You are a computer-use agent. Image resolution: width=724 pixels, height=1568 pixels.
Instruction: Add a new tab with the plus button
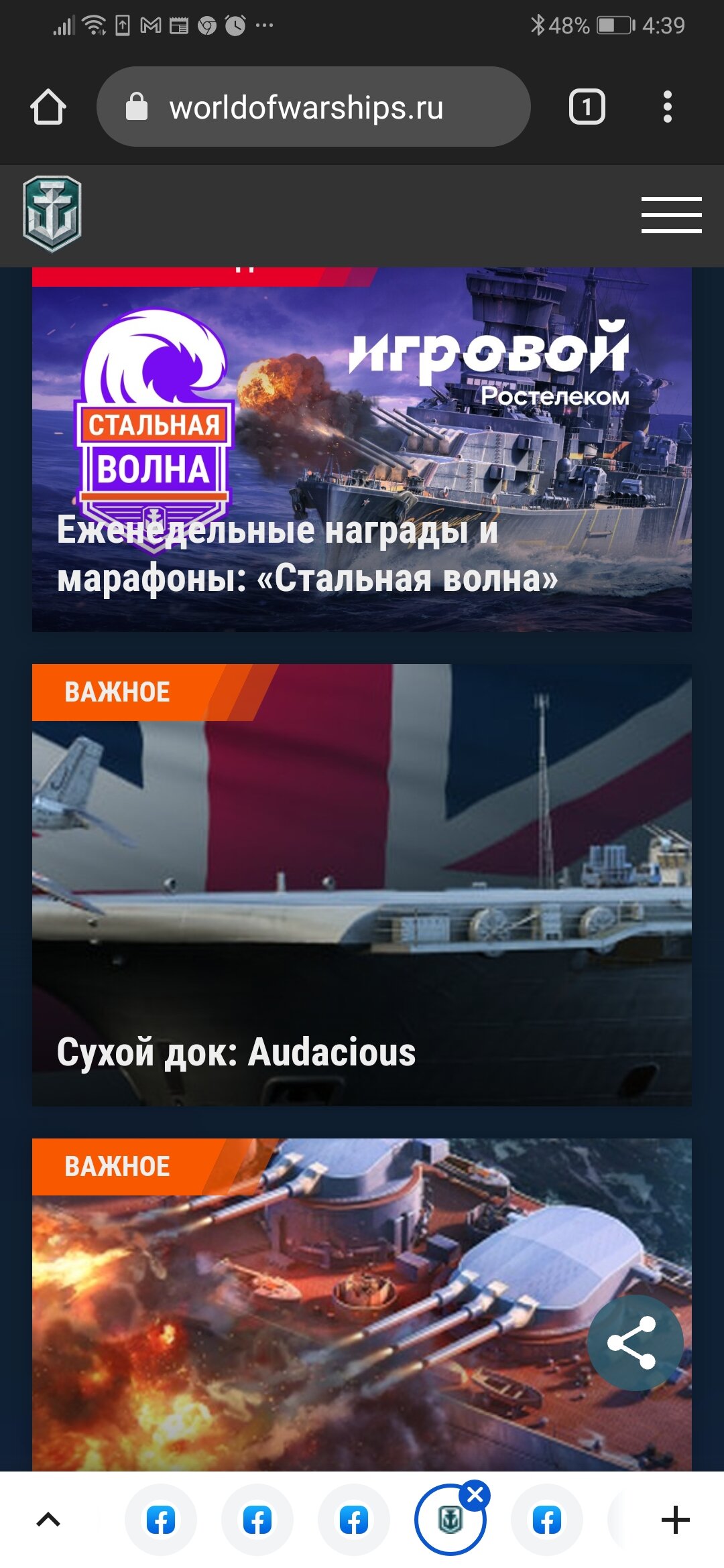tap(675, 1520)
